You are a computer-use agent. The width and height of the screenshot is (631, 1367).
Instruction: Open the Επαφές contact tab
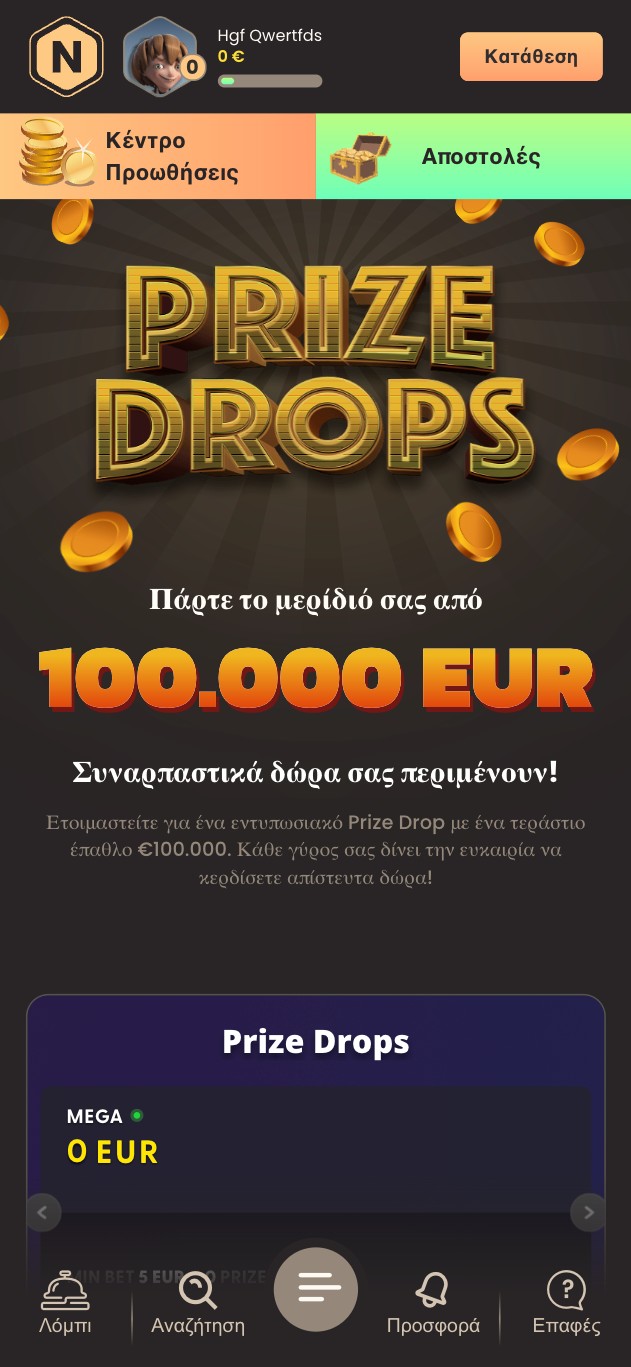[x=566, y=1303]
